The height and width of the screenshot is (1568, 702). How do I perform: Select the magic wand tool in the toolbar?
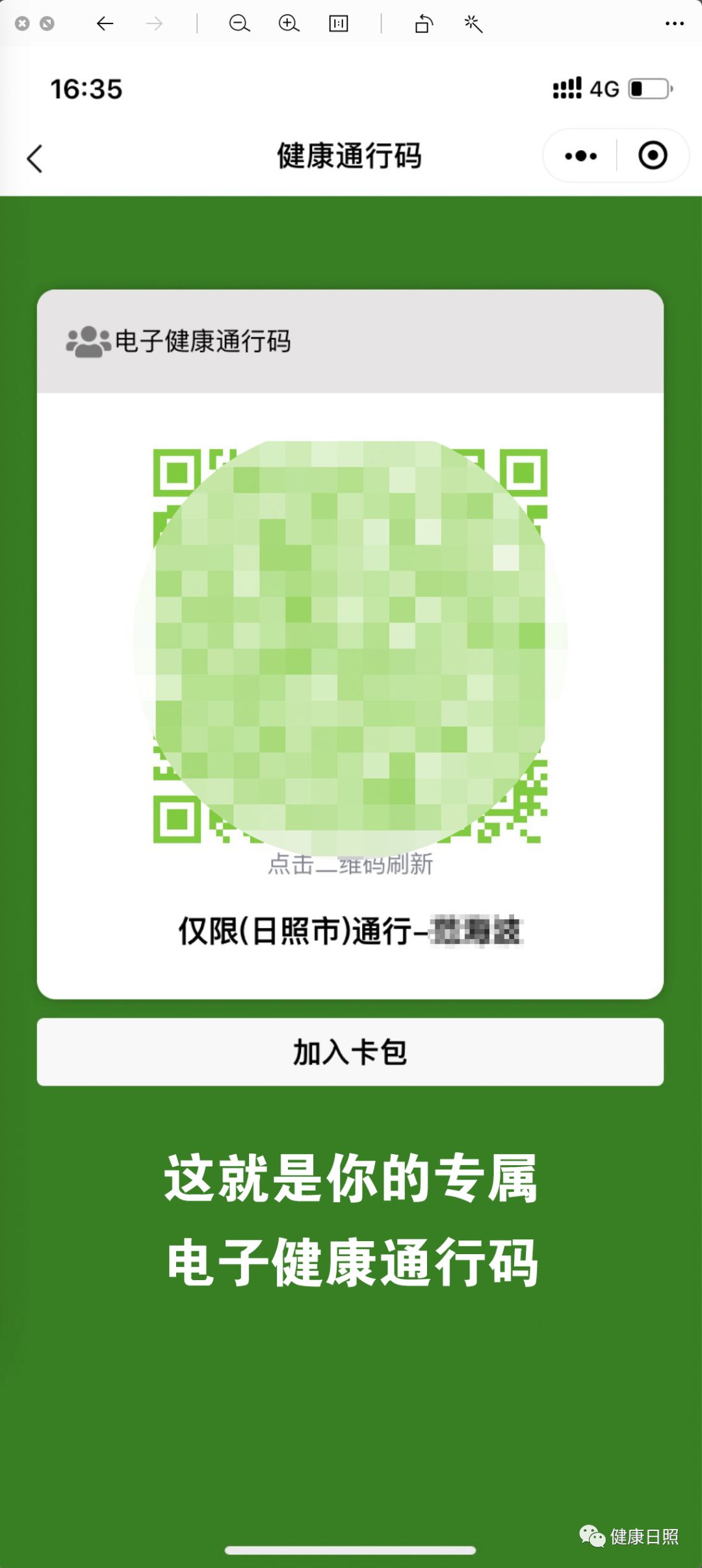472,25
